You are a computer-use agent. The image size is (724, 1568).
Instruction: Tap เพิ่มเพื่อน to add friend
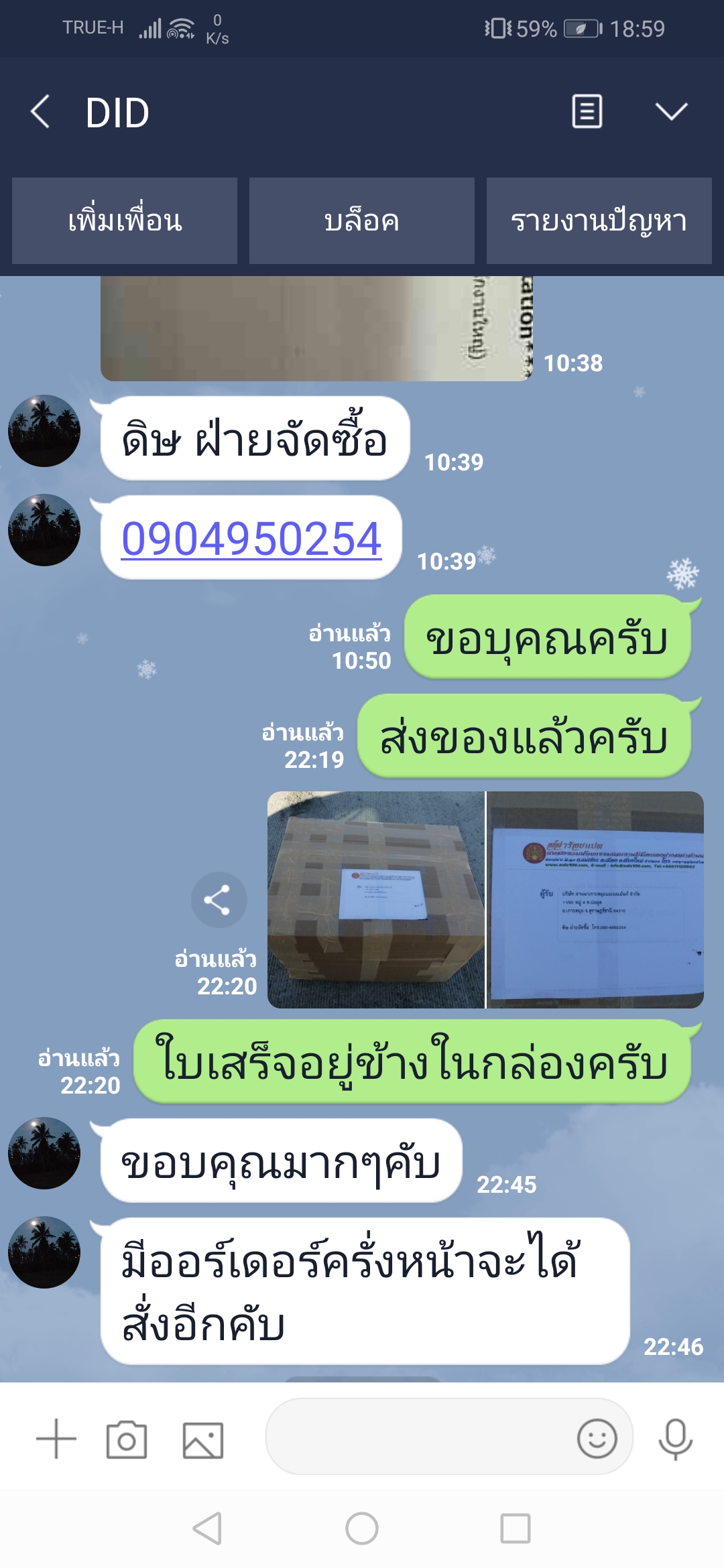coord(125,220)
